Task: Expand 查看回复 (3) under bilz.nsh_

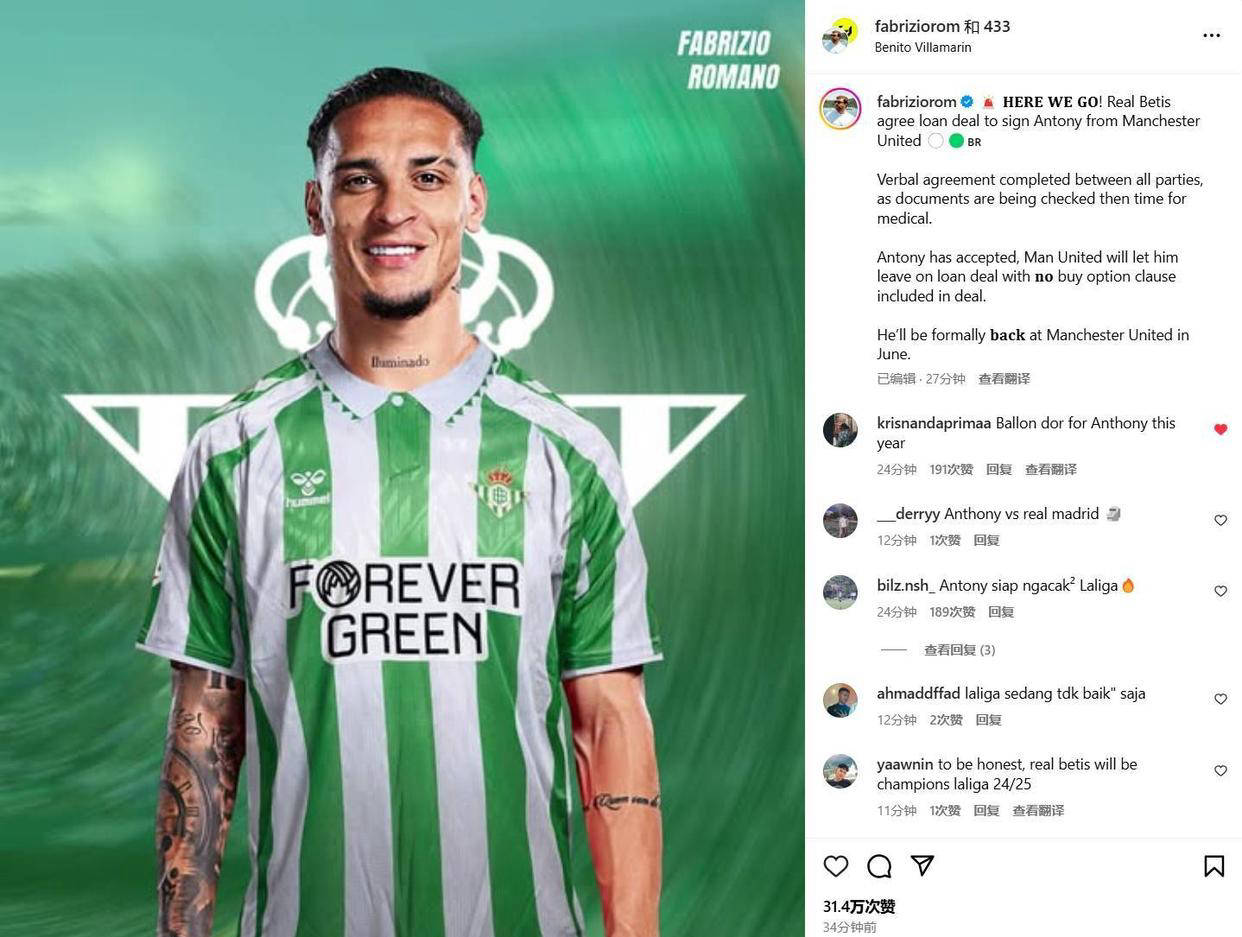Action: pos(959,650)
